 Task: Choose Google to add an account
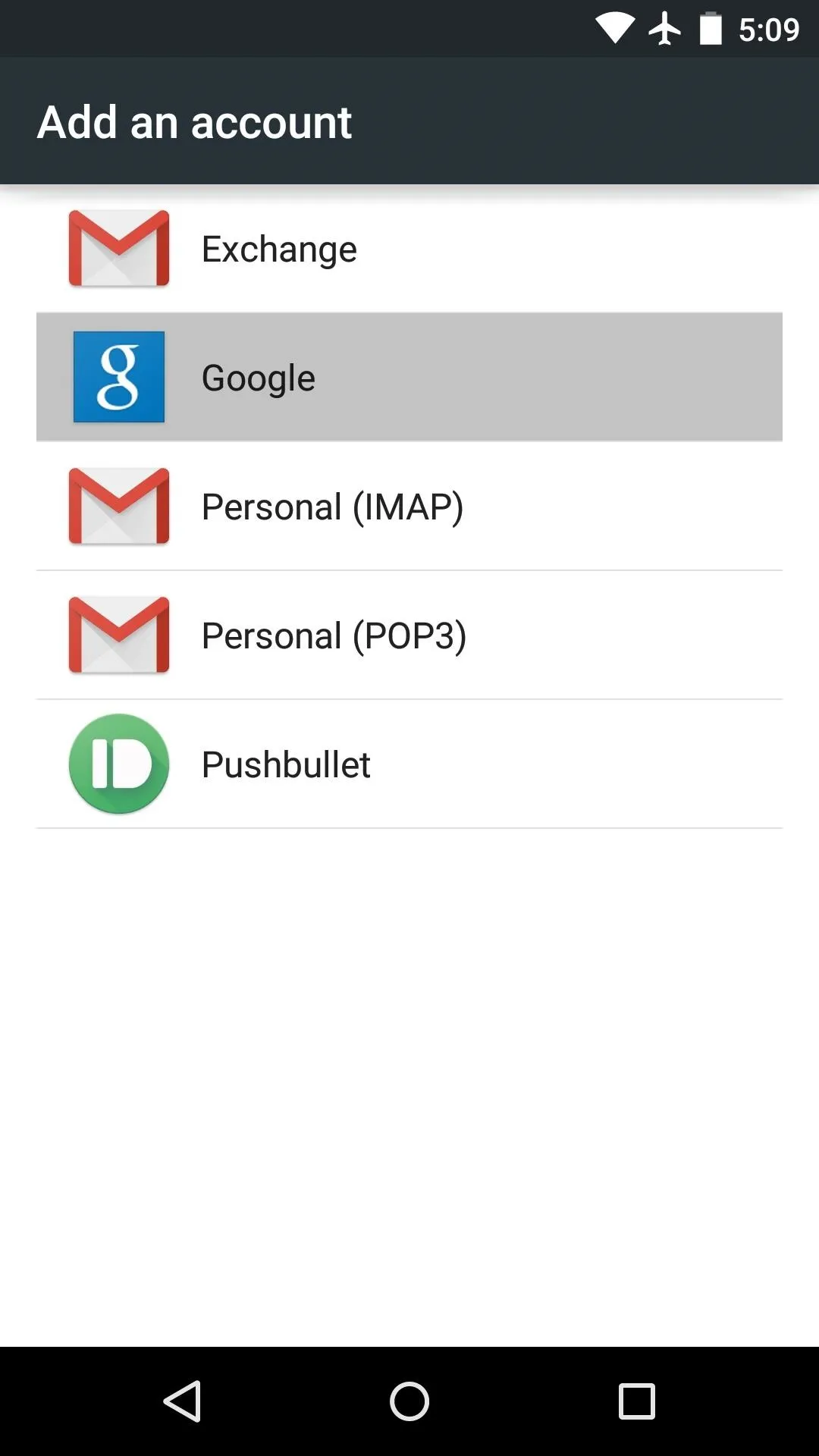click(x=409, y=377)
